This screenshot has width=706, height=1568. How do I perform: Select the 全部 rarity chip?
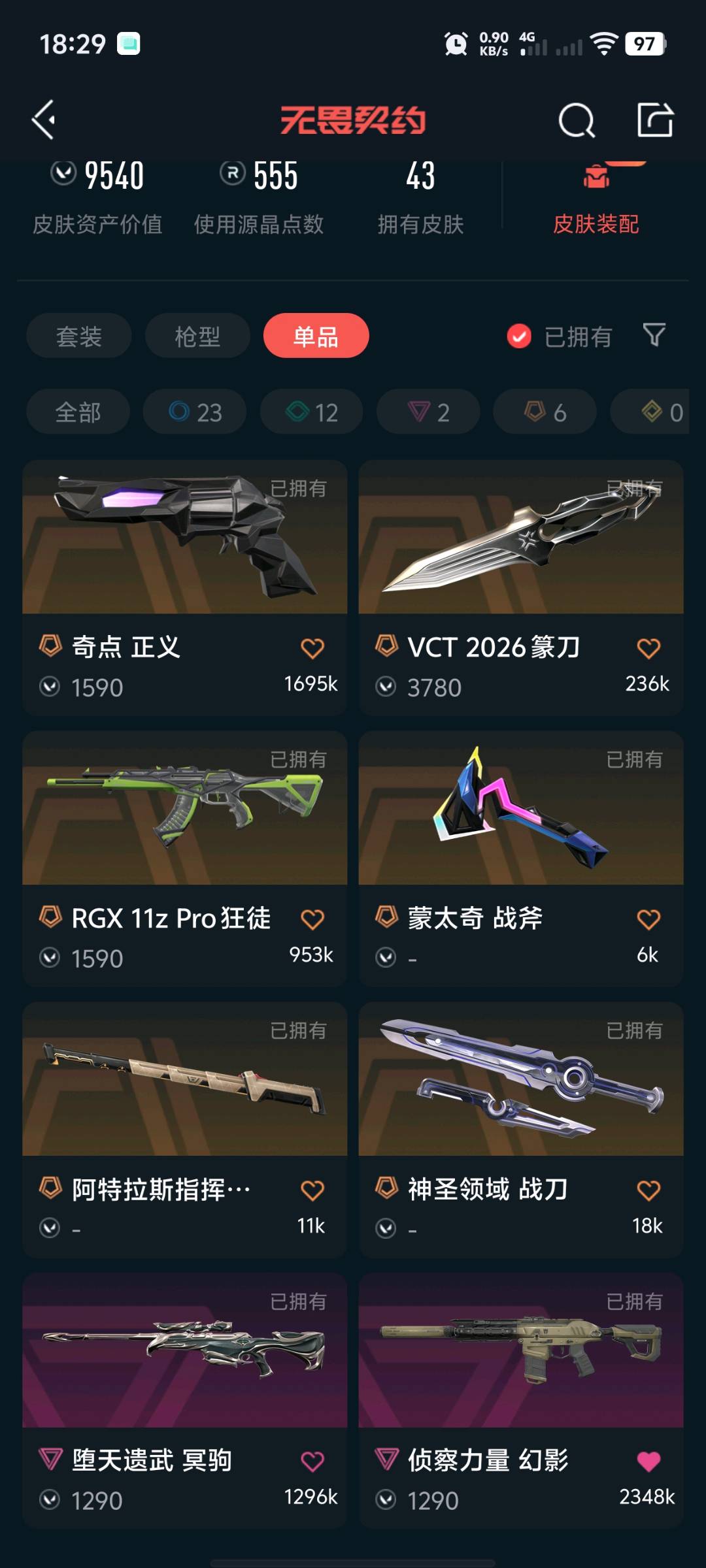pos(78,412)
